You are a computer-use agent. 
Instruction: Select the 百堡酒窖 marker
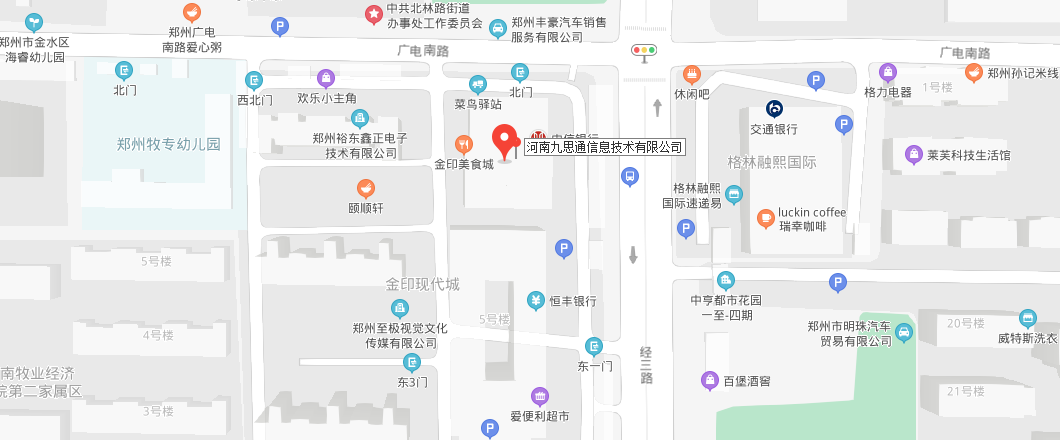pos(709,380)
